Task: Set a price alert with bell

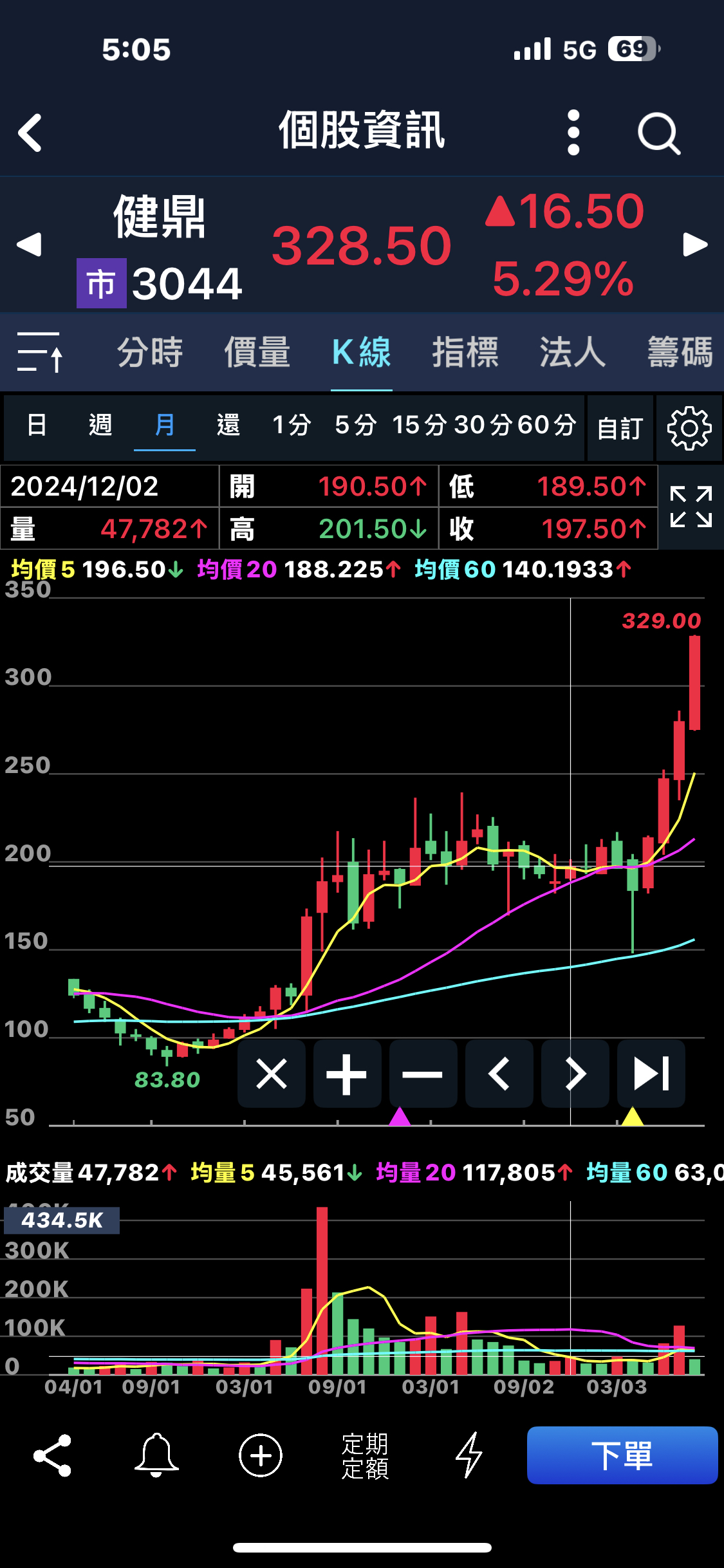Action: [x=156, y=1455]
